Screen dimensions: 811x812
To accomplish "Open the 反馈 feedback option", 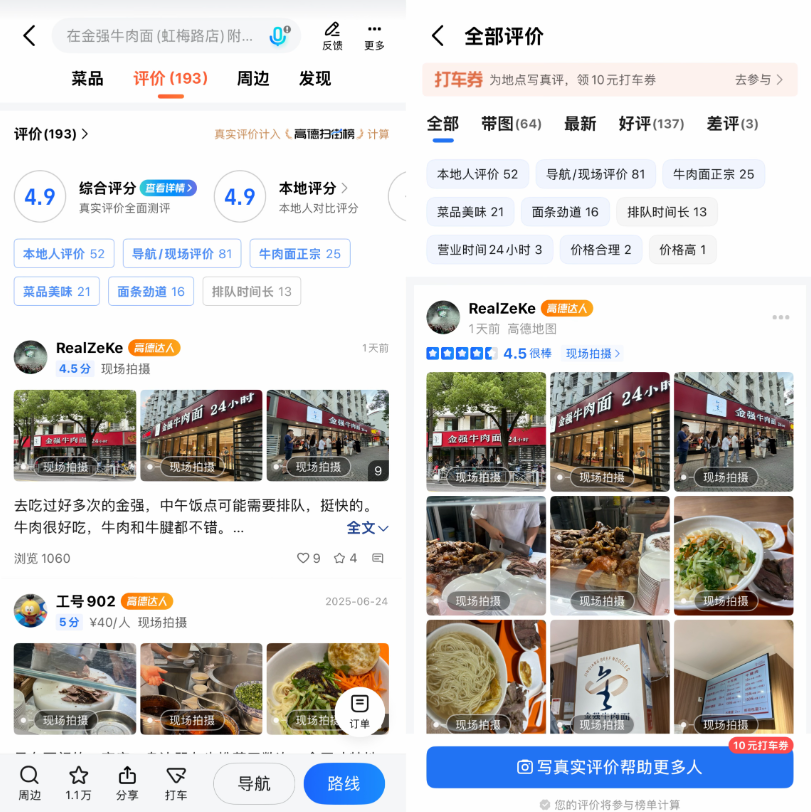I will pyautogui.click(x=332, y=36).
